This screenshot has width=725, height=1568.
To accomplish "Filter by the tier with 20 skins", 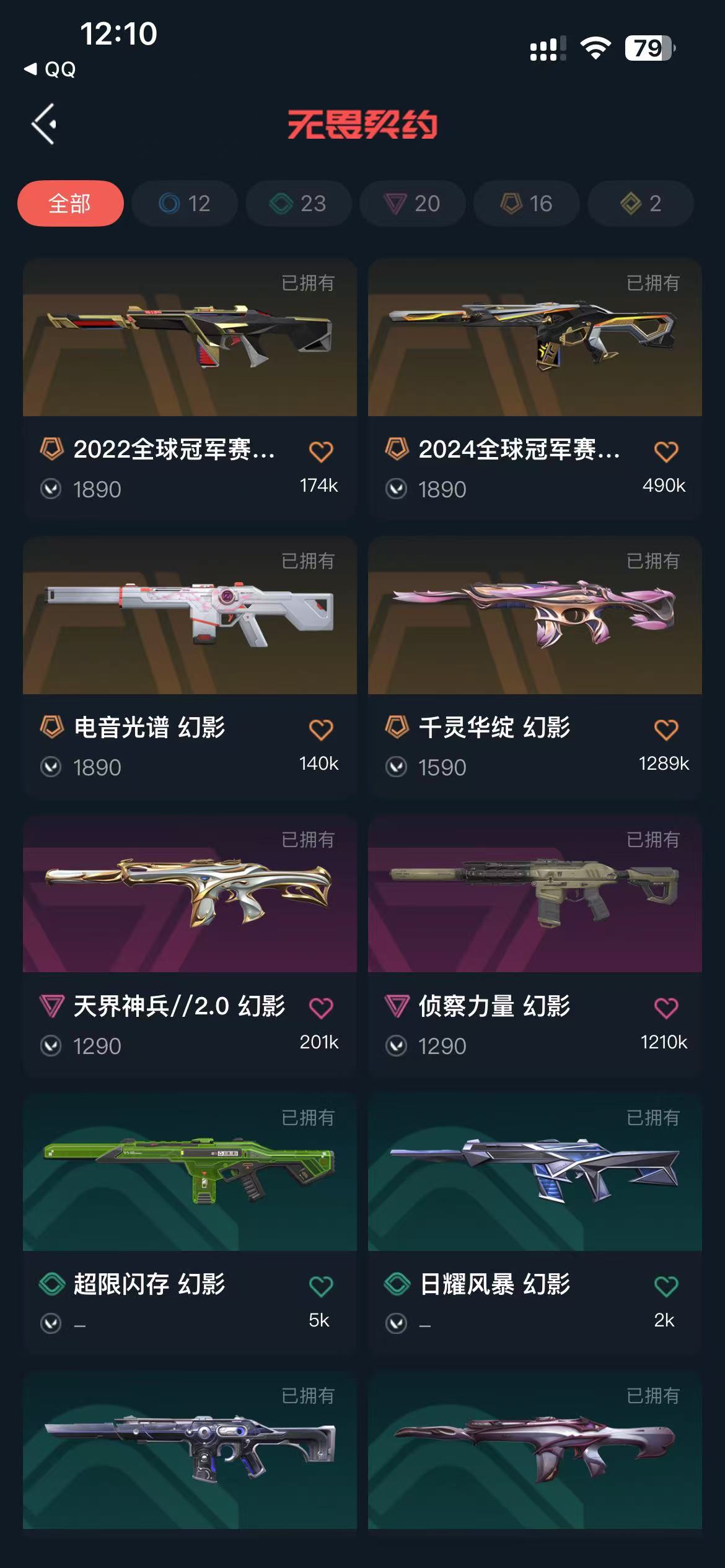I will coord(413,204).
